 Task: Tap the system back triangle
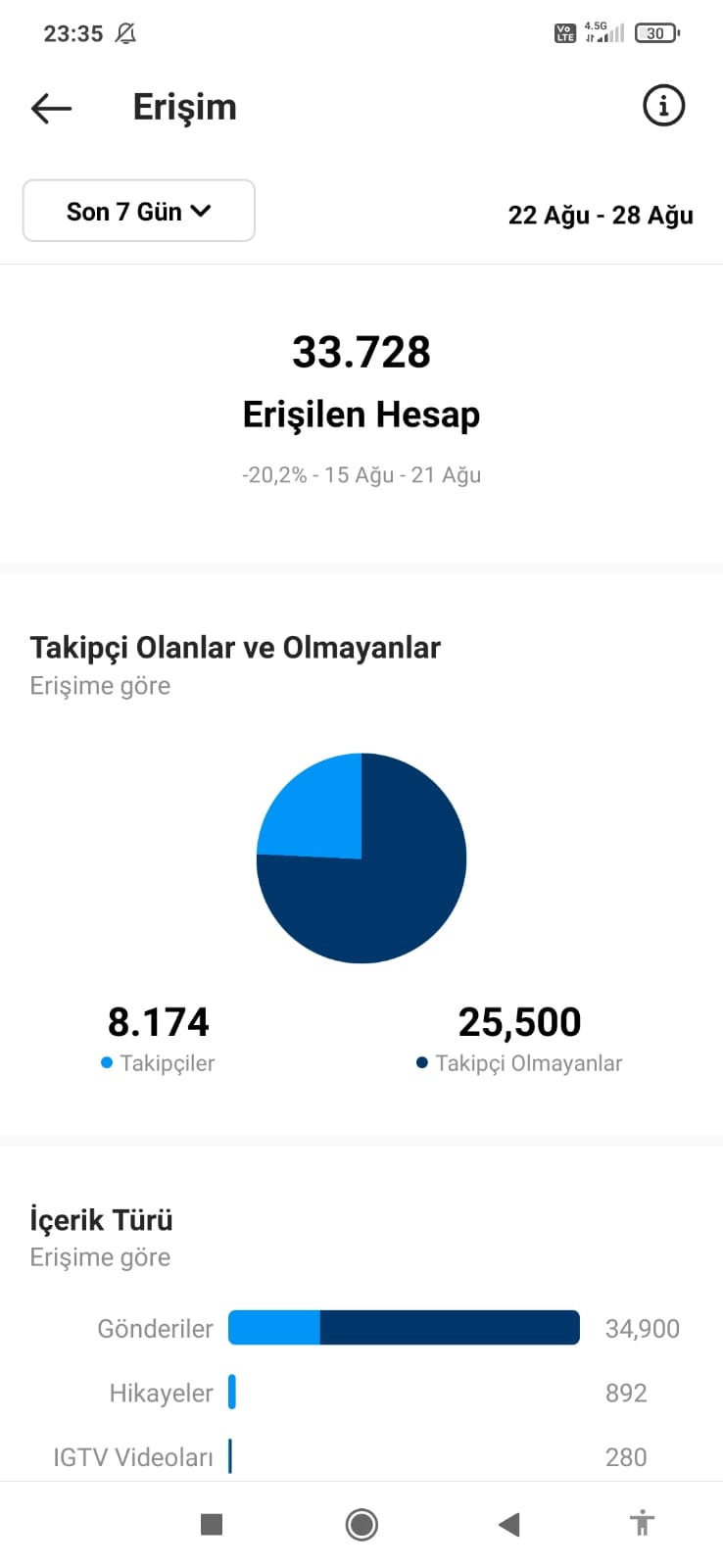coord(509,1524)
